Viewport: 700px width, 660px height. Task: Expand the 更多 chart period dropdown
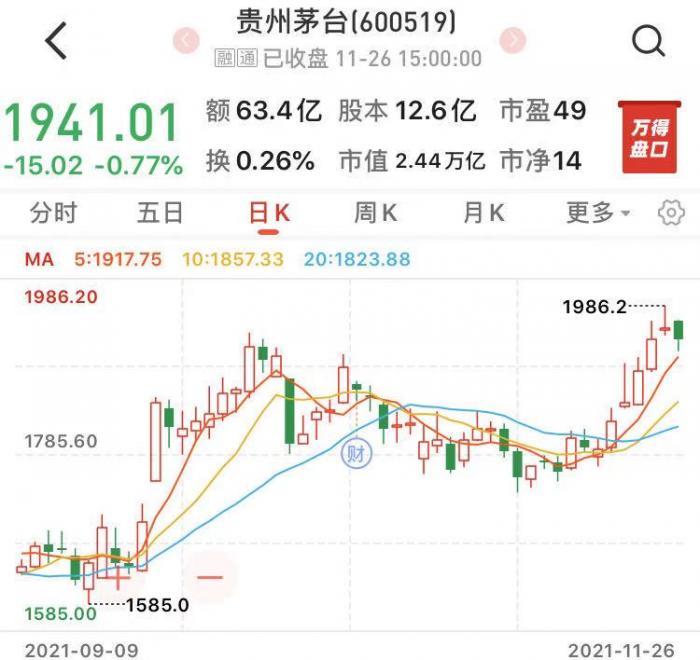(597, 212)
